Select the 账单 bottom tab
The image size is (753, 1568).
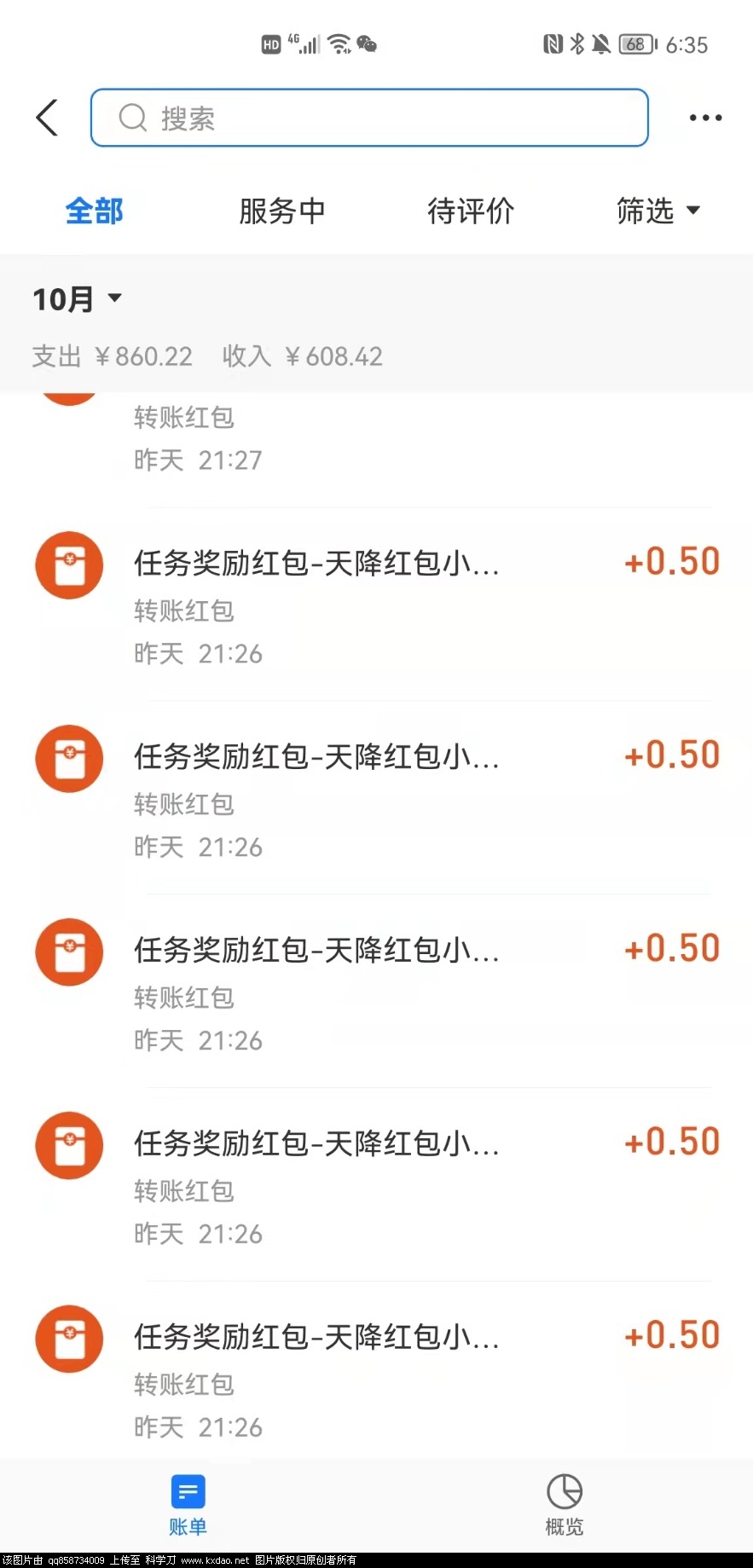tap(188, 1506)
